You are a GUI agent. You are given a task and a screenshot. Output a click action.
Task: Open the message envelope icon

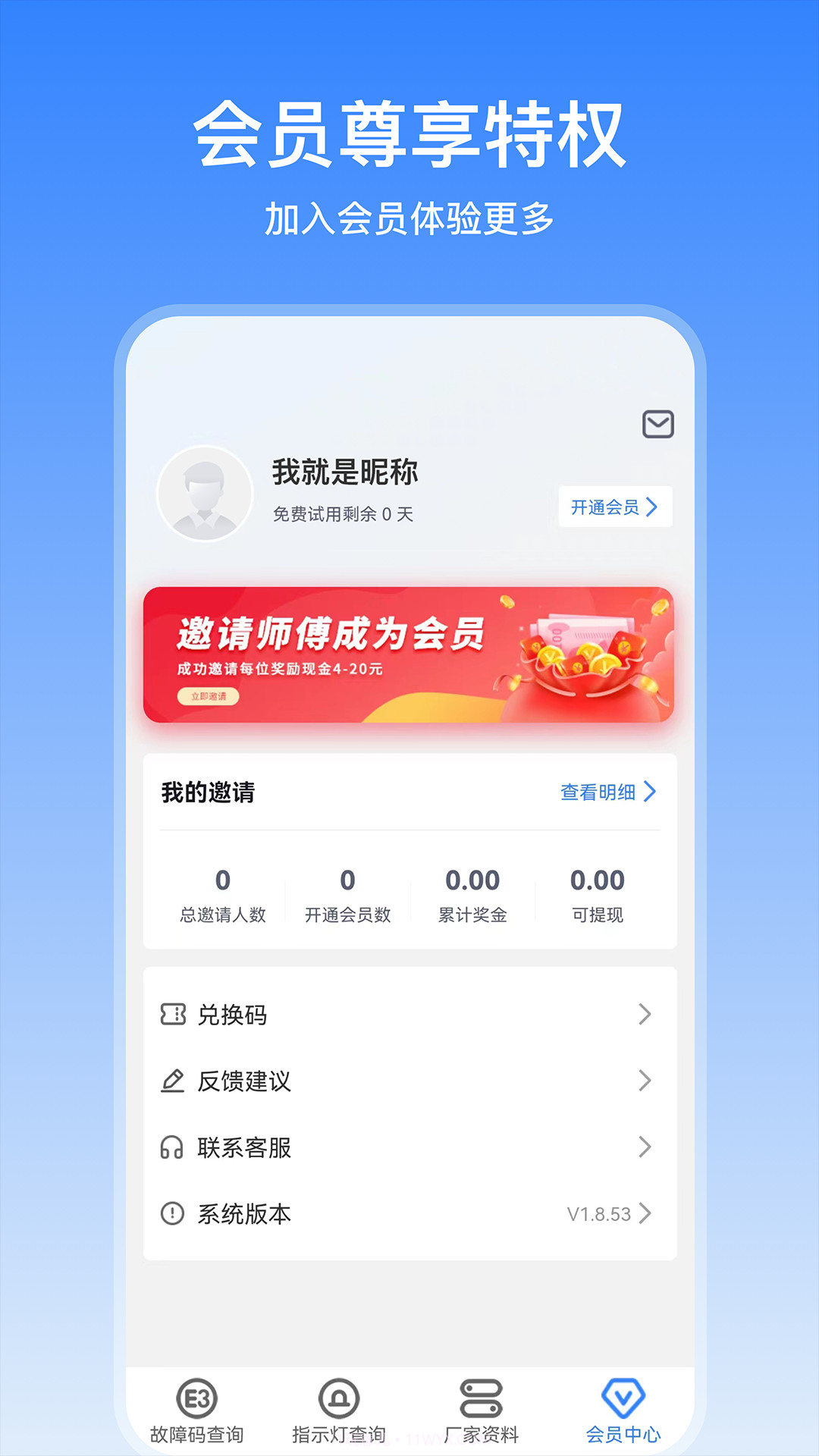coord(658,424)
